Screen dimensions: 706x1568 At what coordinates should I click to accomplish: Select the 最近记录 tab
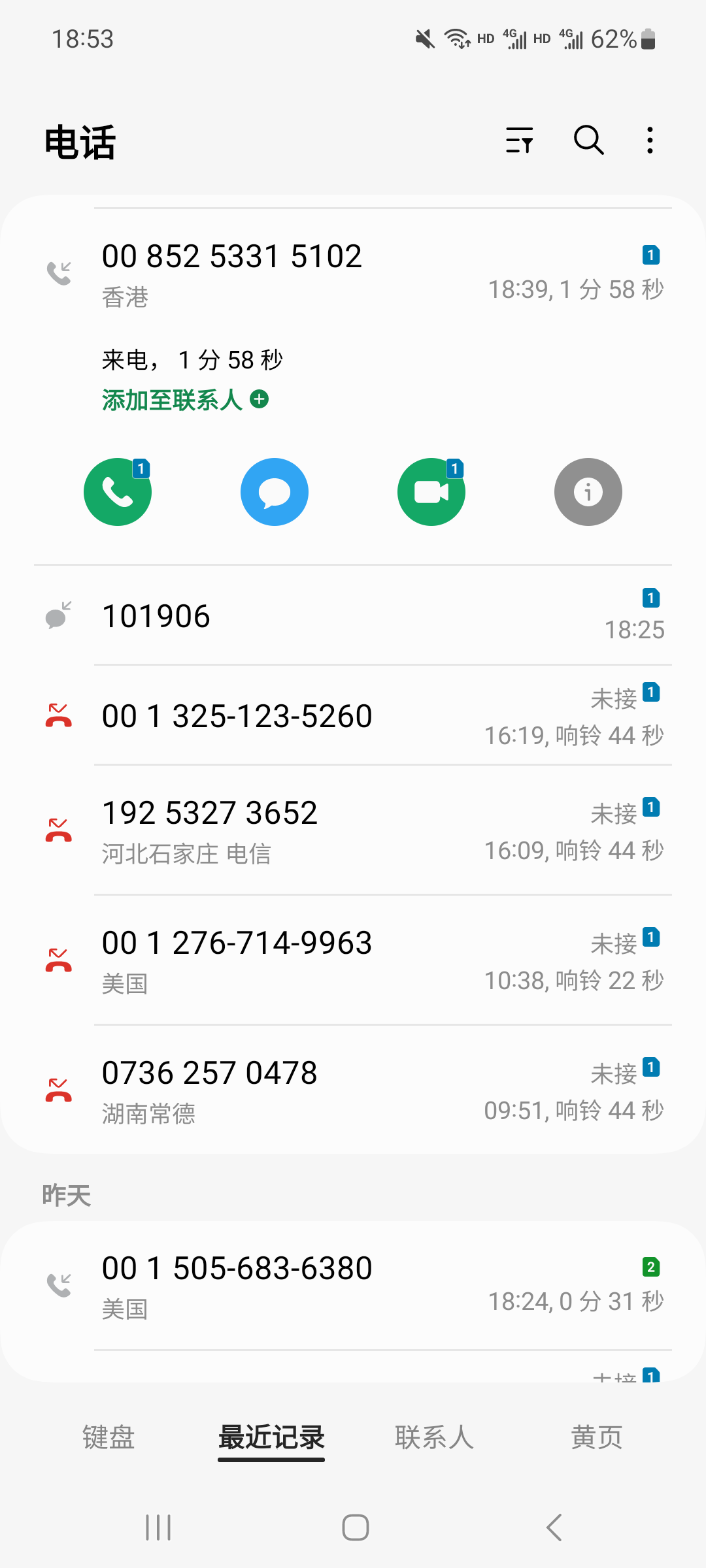click(x=271, y=1437)
